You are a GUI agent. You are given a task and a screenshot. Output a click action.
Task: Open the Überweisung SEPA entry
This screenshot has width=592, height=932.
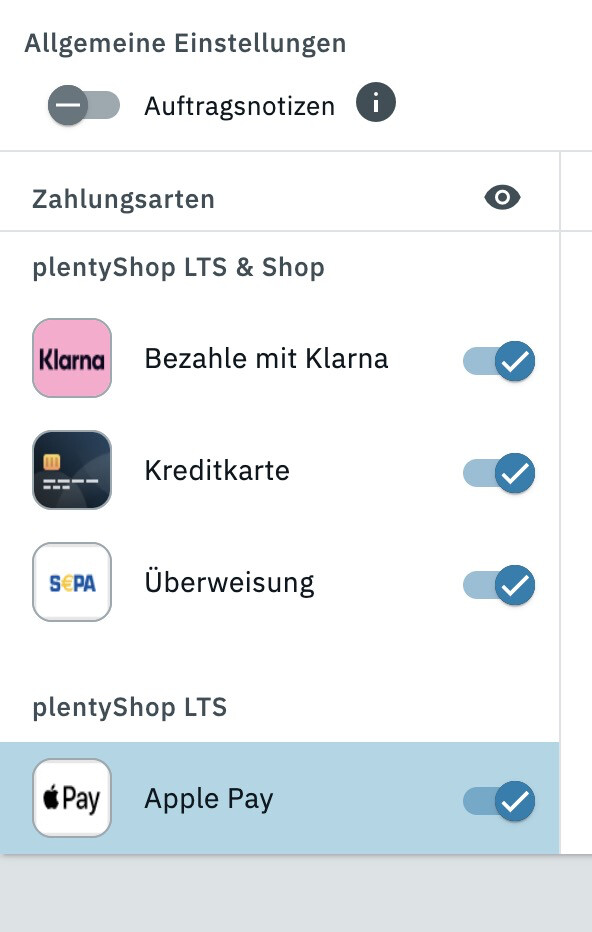279,582
